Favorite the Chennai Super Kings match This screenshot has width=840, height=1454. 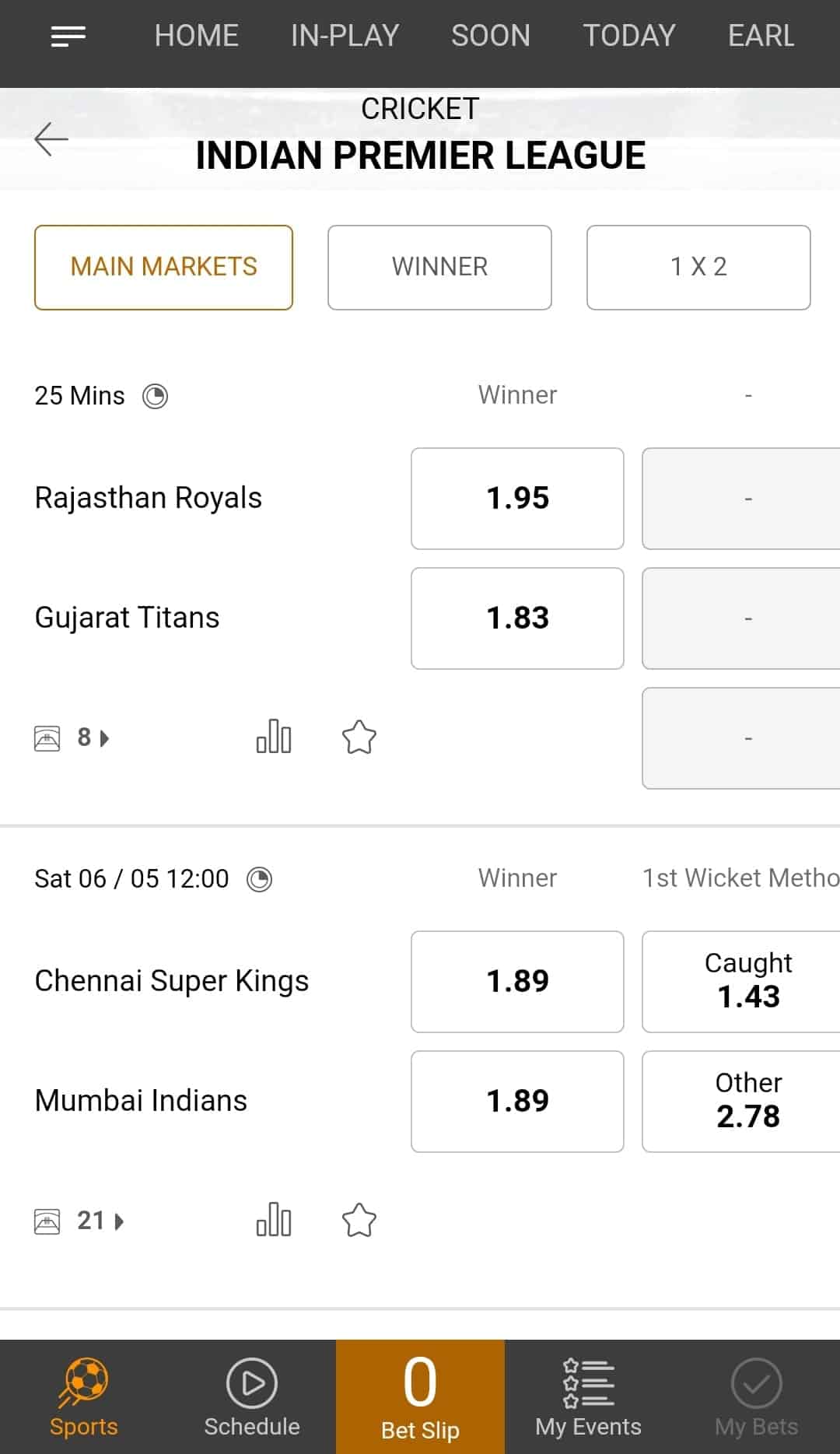coord(359,1221)
